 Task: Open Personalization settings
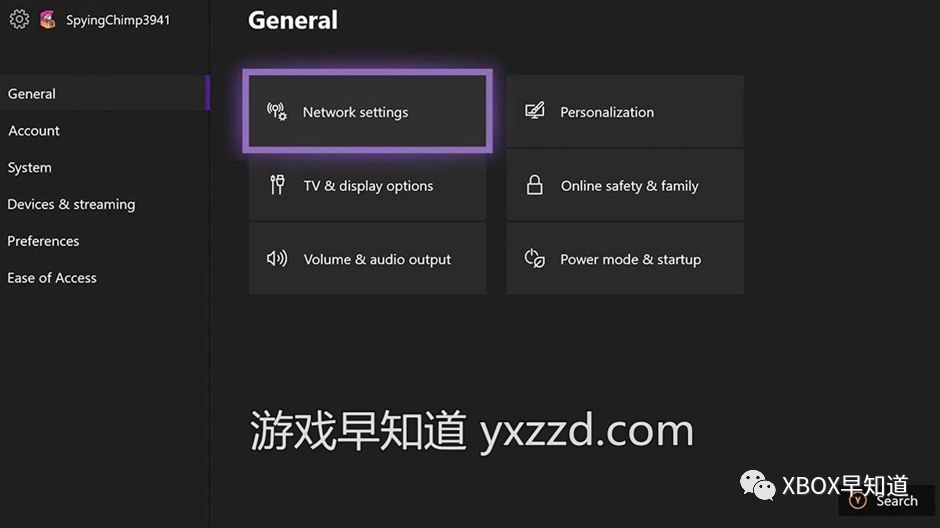click(624, 112)
